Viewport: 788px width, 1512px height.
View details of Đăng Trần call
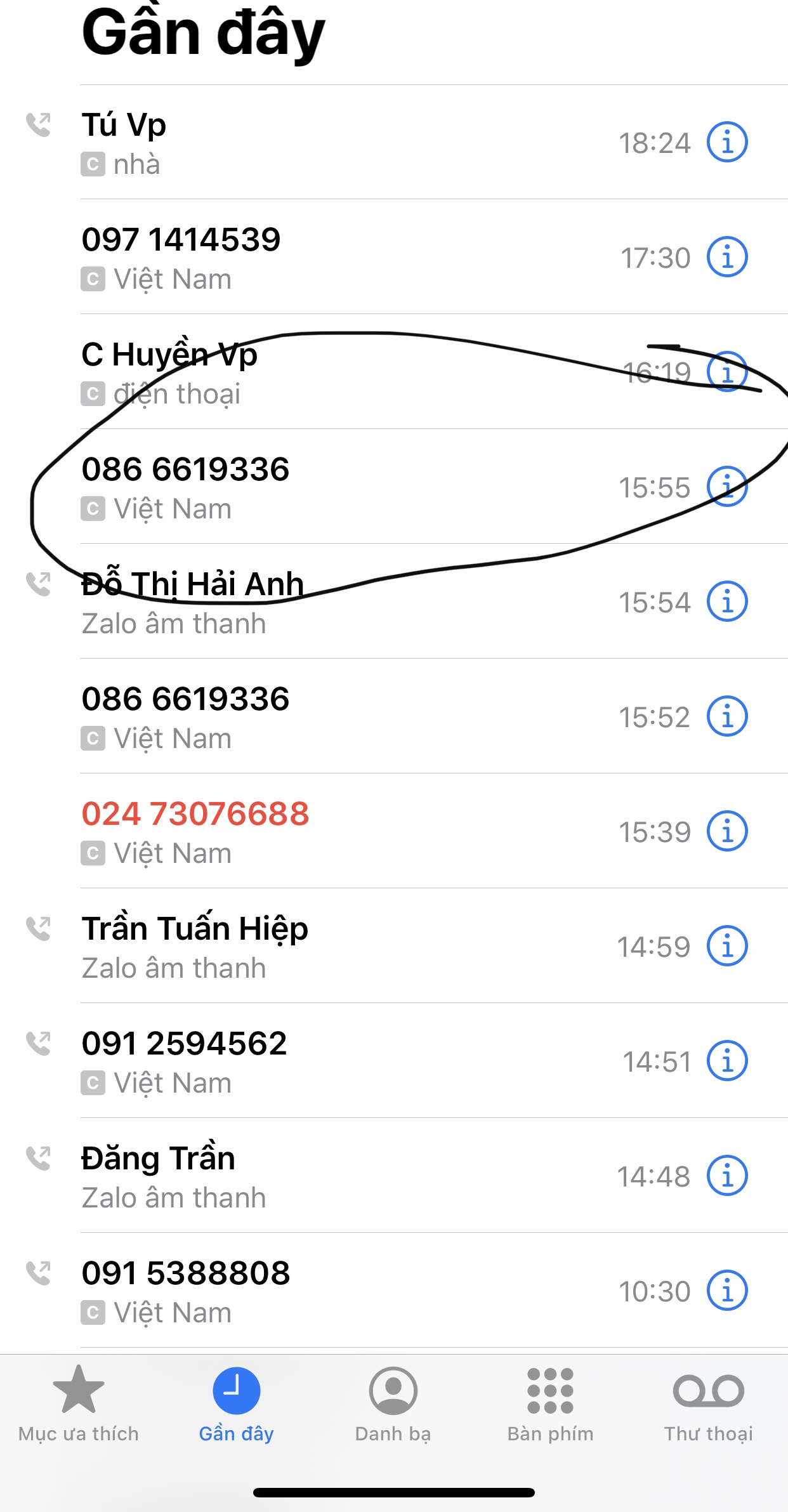coord(727,1176)
